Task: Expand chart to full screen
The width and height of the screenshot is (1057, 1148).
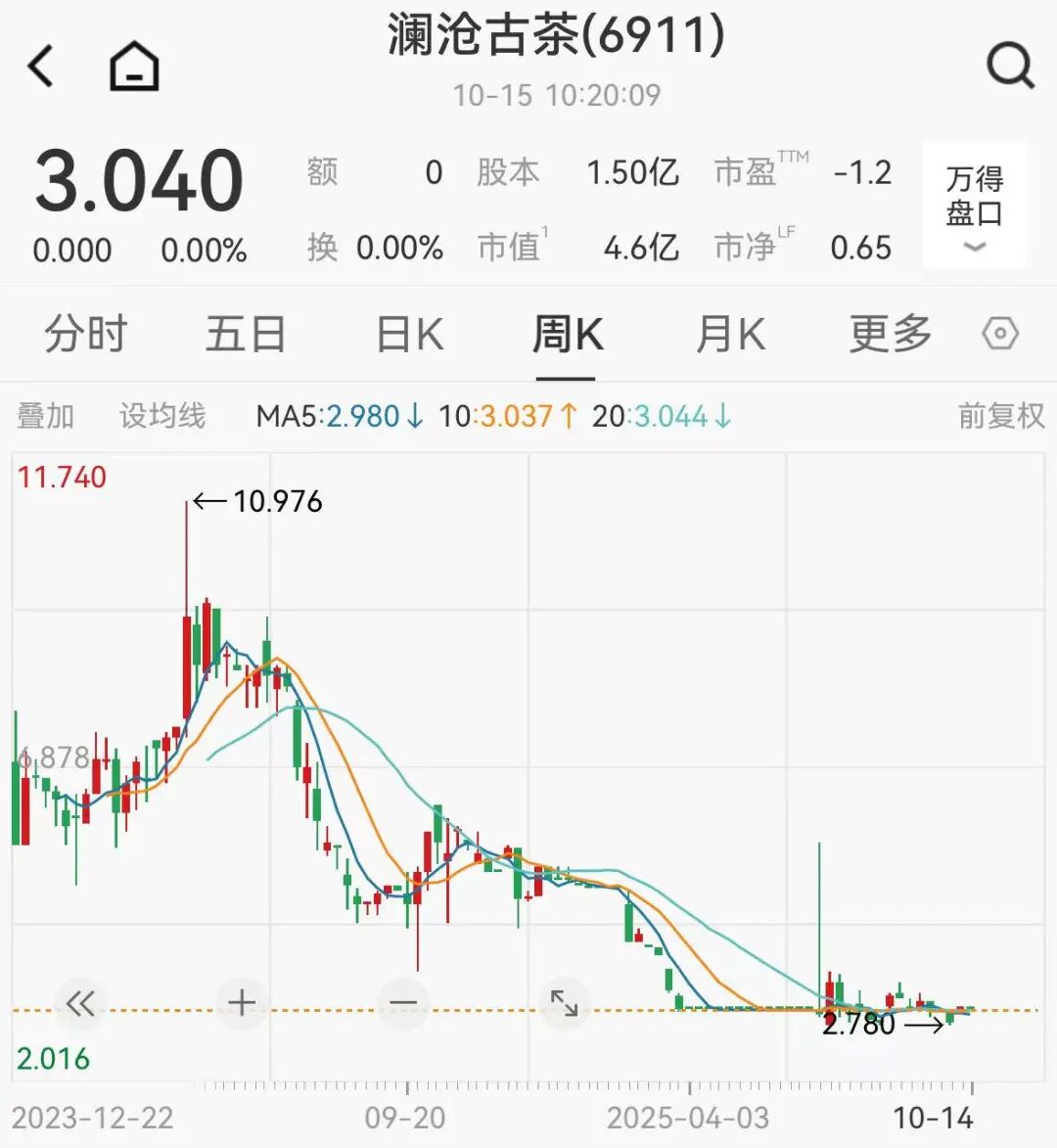Action: tap(565, 1003)
